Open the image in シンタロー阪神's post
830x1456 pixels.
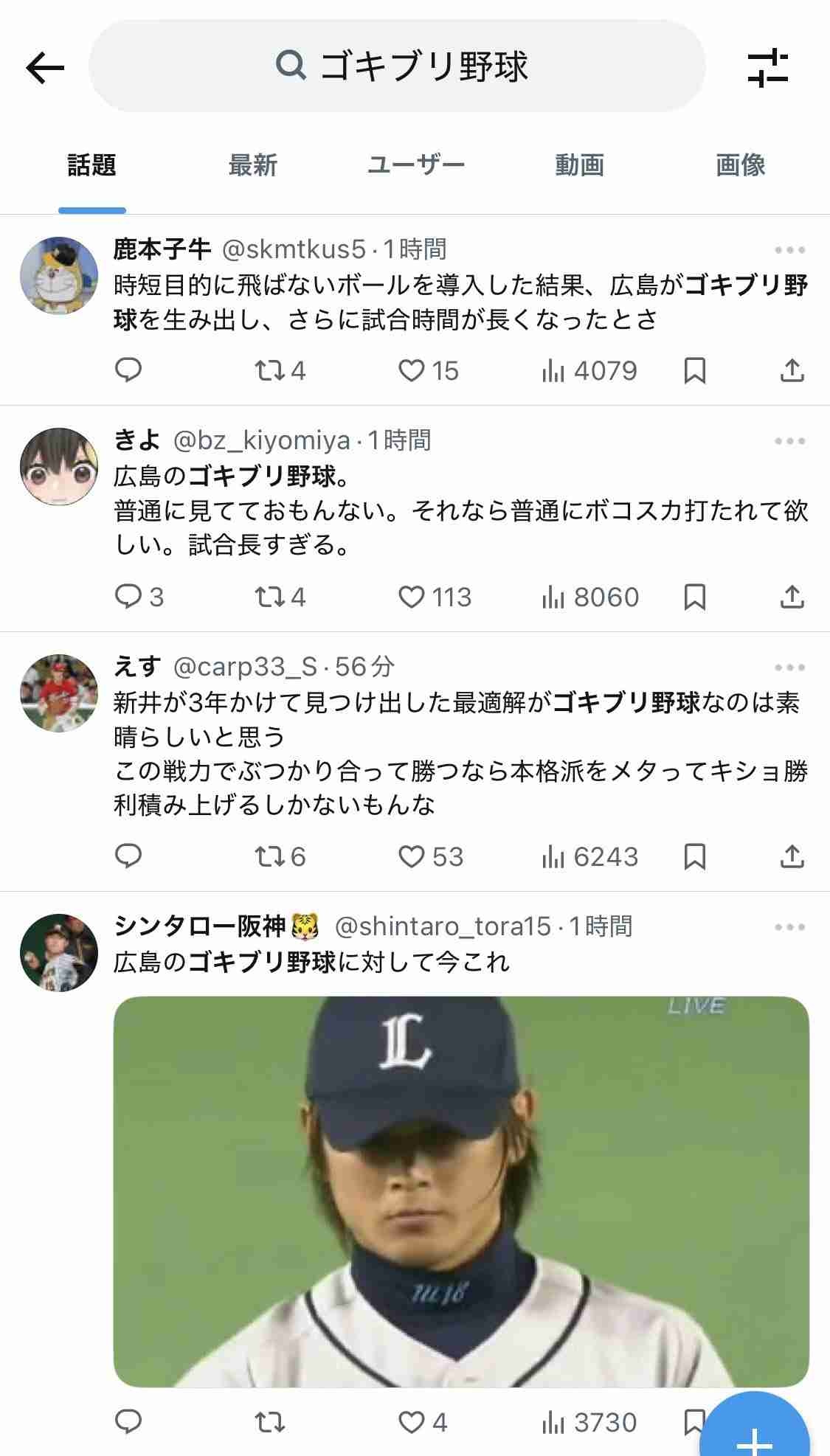(x=461, y=1191)
